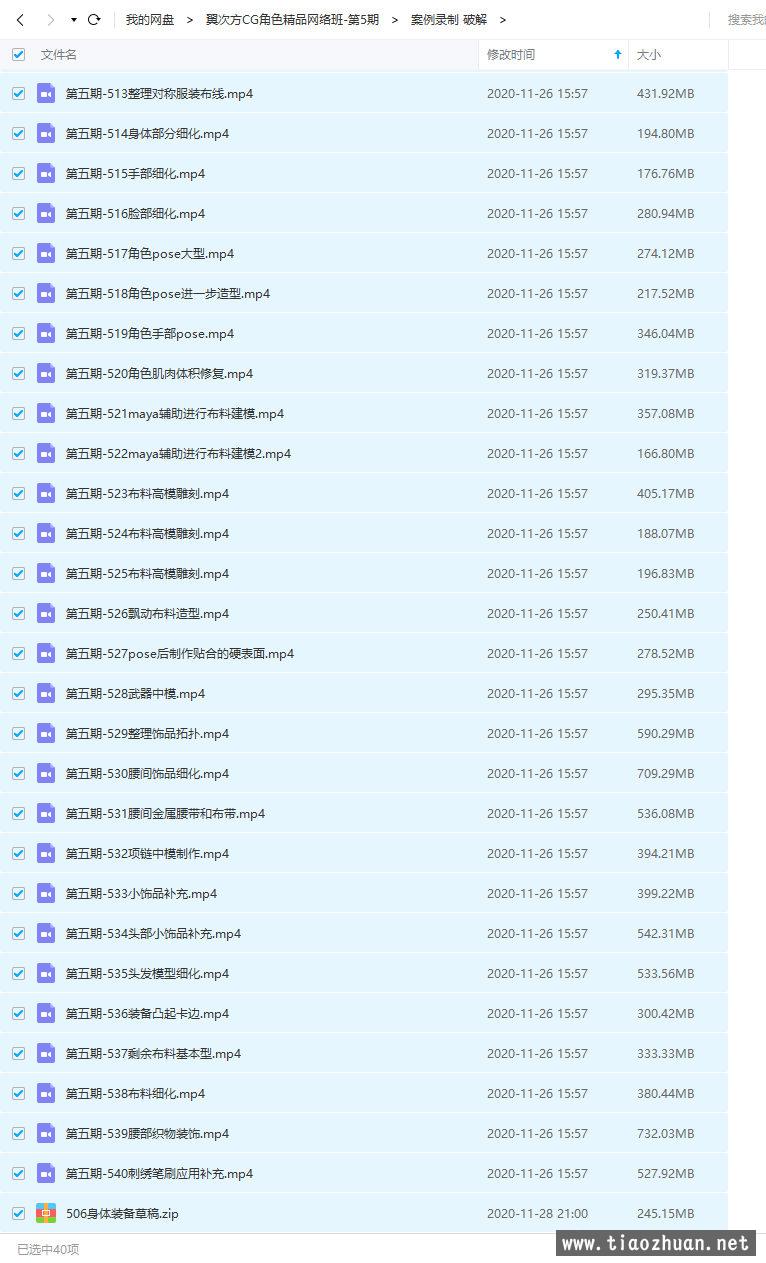Tap the 搜索我 search field

coord(744,20)
